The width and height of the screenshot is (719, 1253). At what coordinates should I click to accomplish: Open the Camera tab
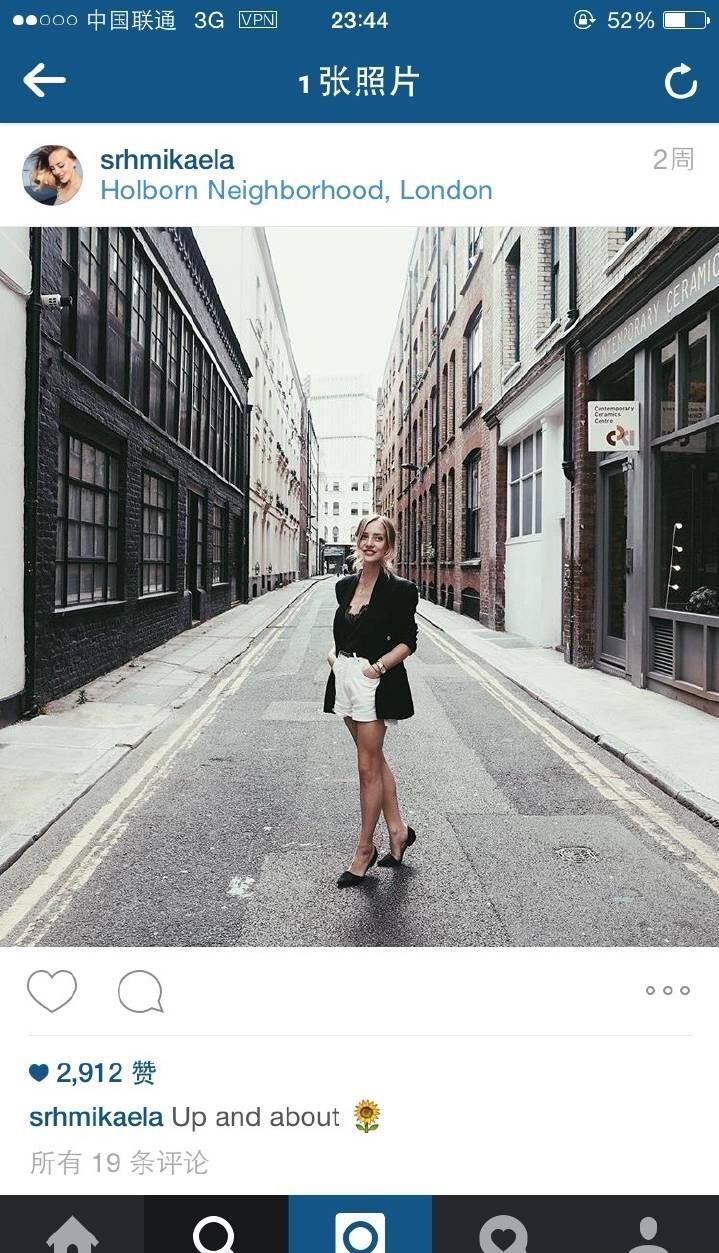pos(360,1230)
